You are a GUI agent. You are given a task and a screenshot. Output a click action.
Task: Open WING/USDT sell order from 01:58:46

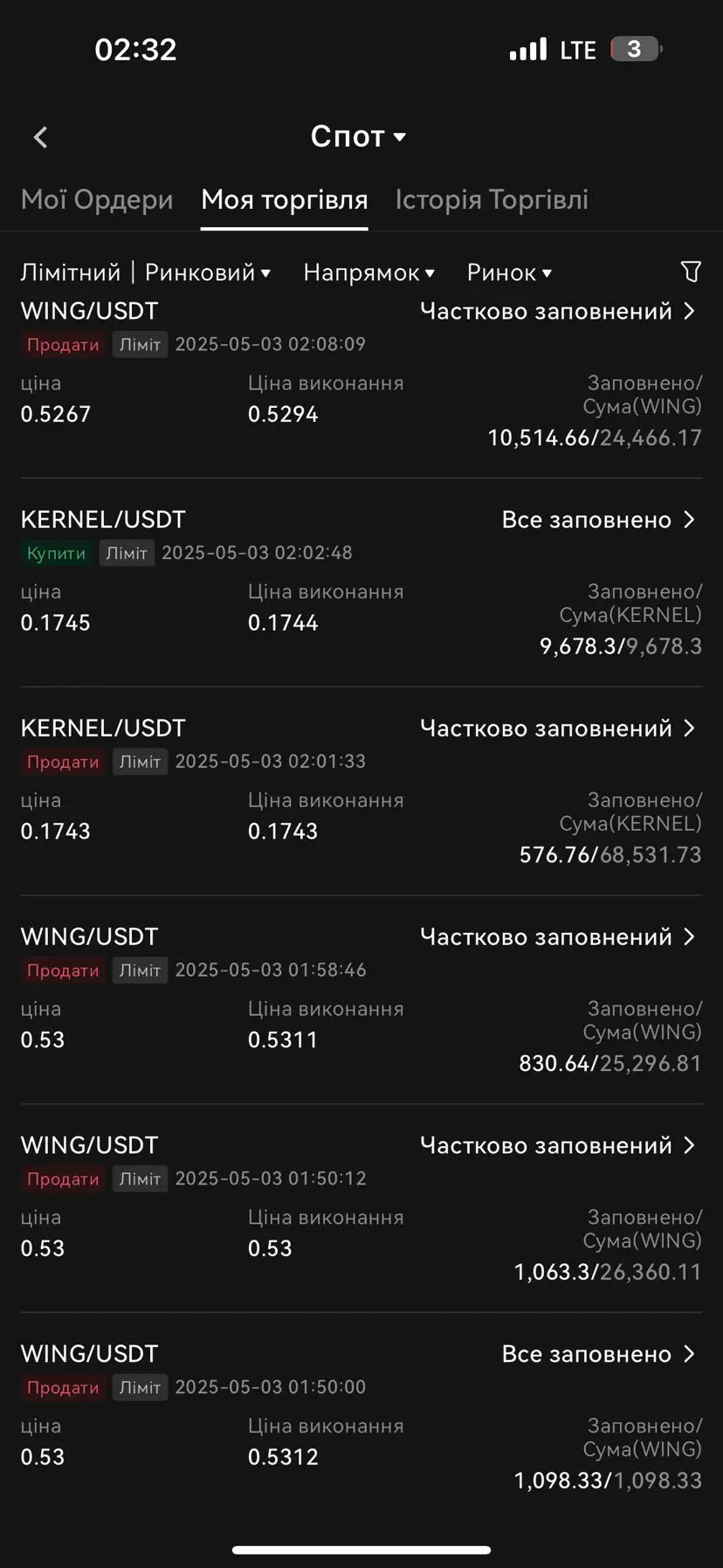pyautogui.click(x=361, y=1000)
